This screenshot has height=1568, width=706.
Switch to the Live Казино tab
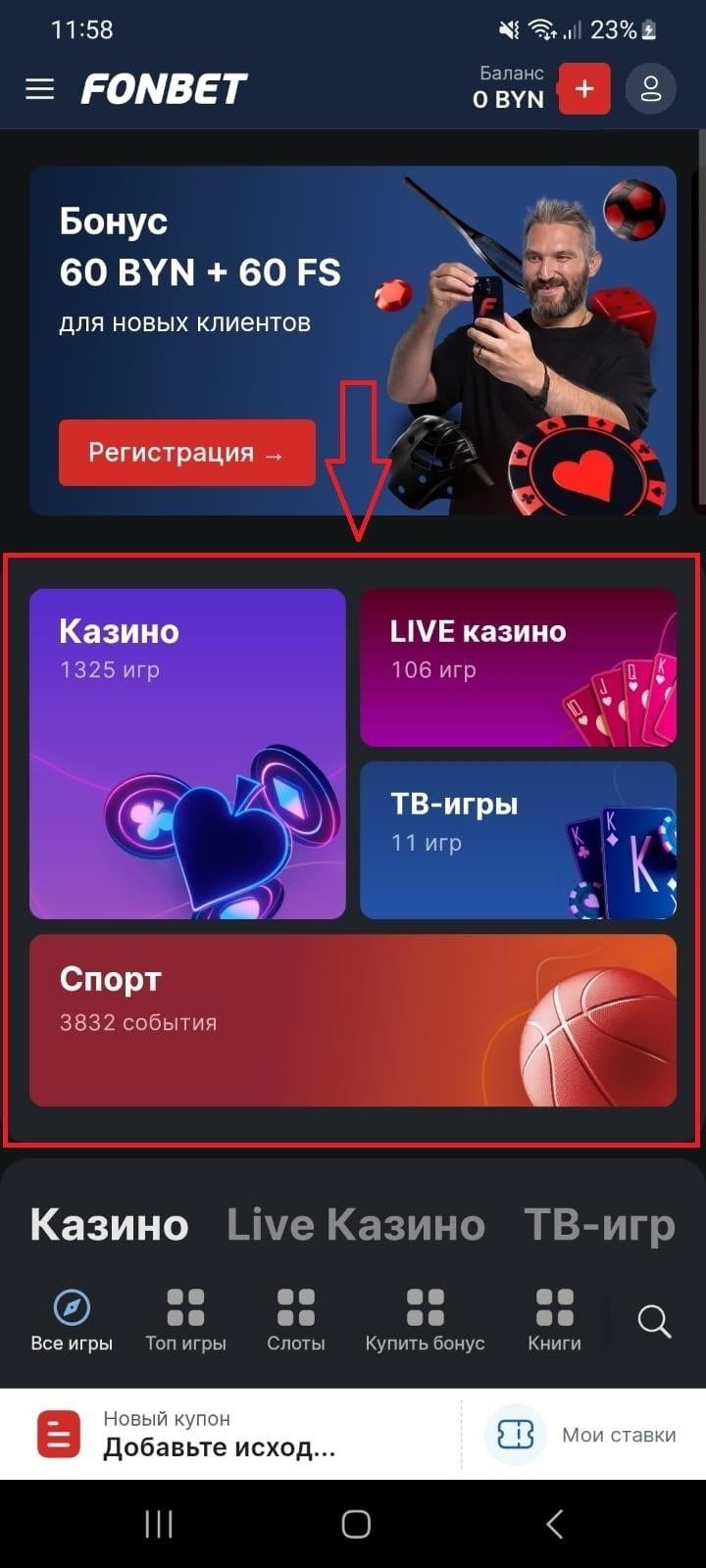point(356,1225)
